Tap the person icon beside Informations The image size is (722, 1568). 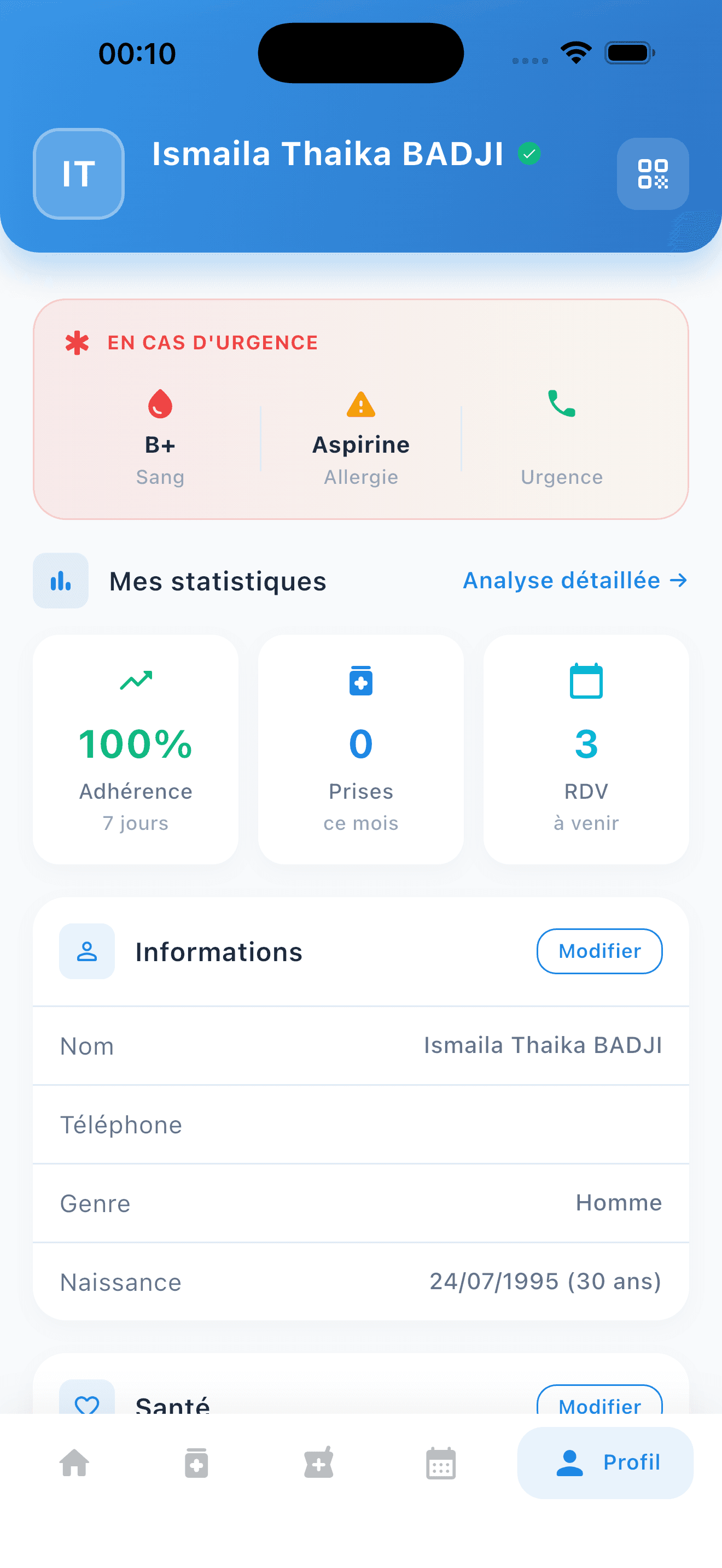[86, 951]
